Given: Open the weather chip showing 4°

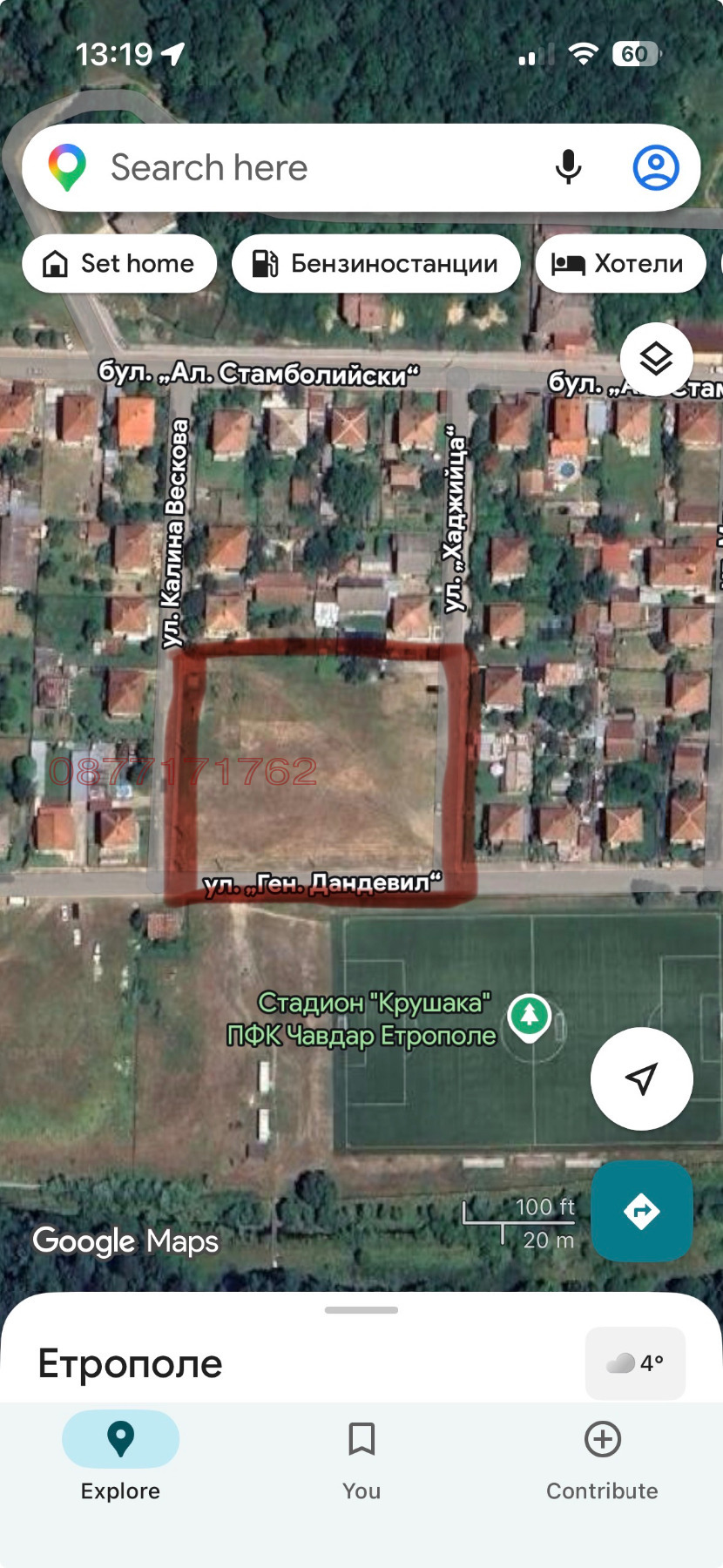Looking at the screenshot, I should pos(635,1362).
